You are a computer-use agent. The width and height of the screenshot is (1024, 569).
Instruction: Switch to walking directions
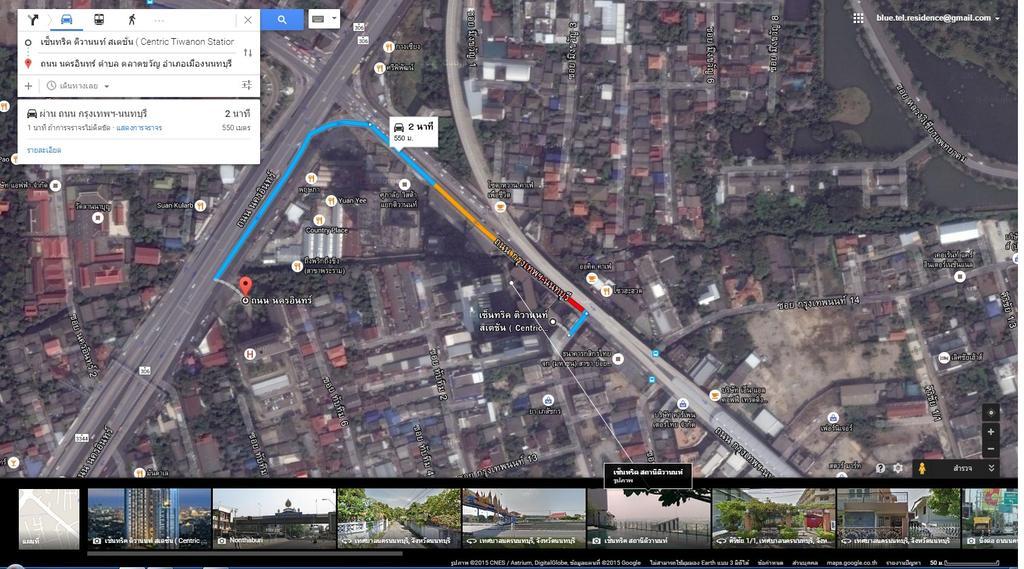pyautogui.click(x=131, y=19)
